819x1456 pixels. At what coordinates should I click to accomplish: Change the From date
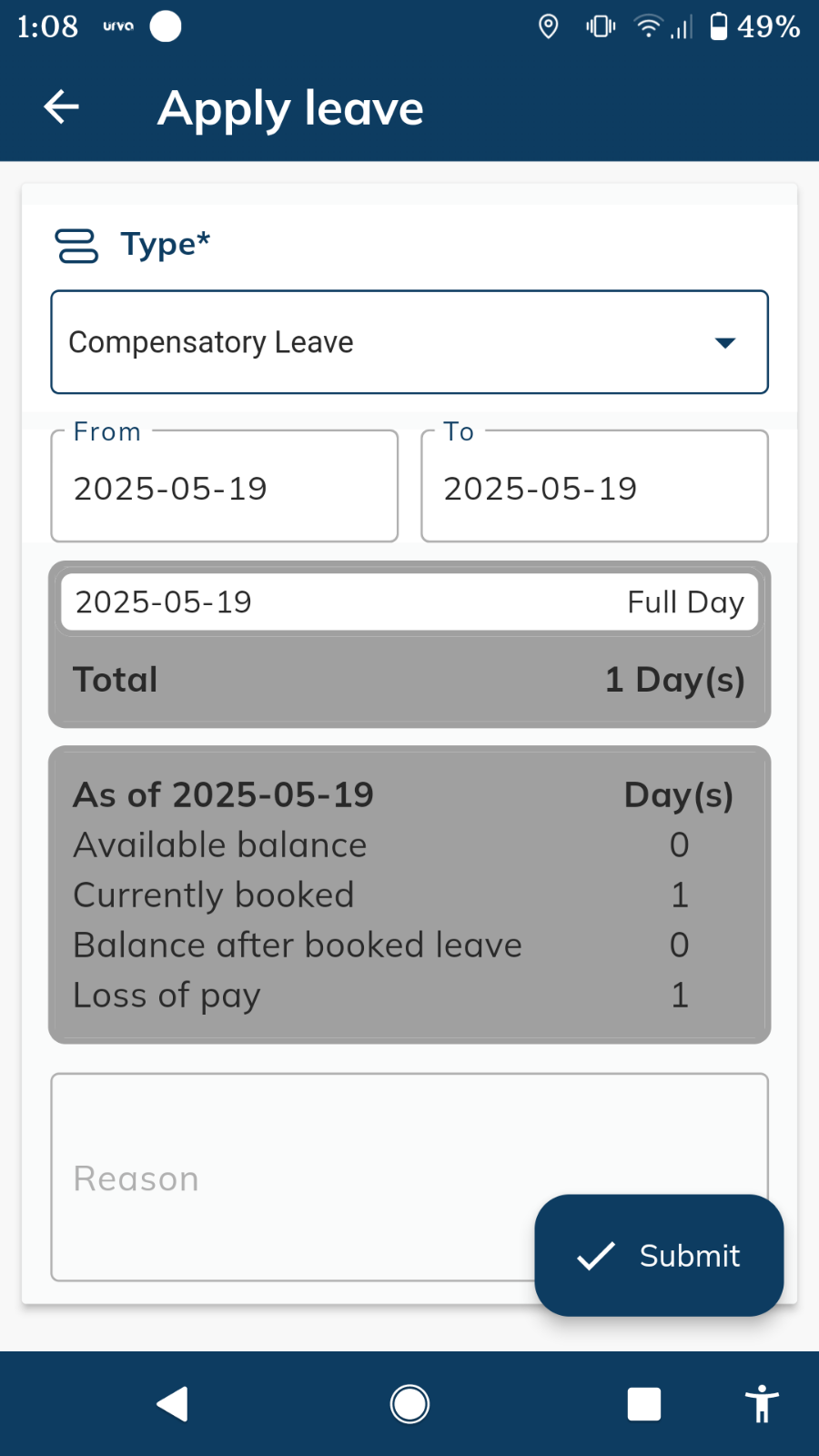[225, 487]
